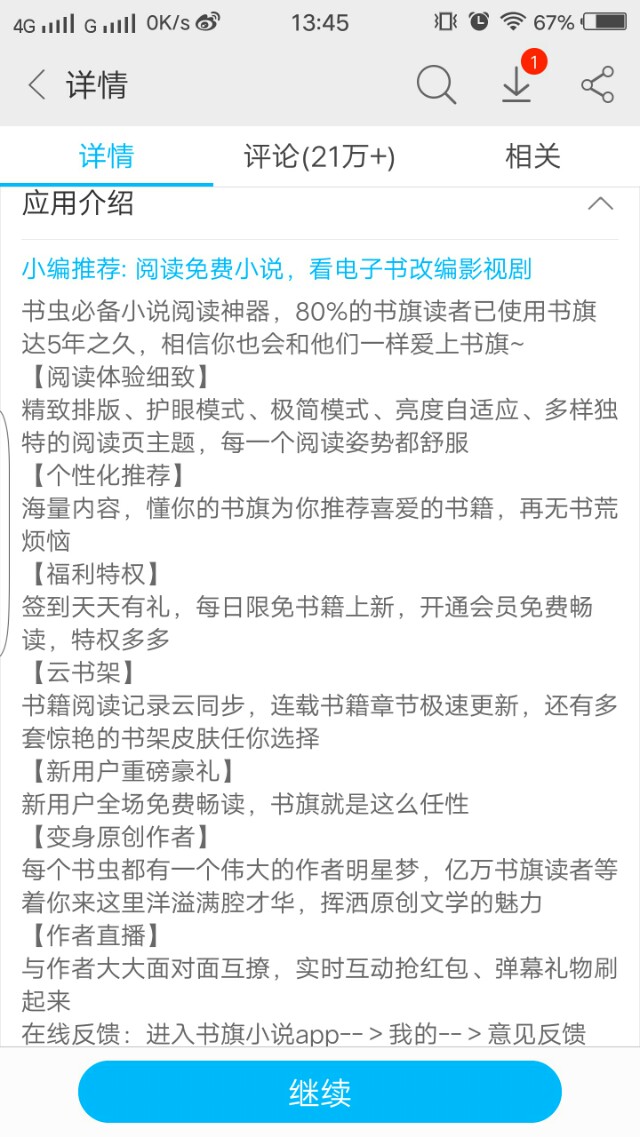This screenshot has width=640, height=1137.
Task: Open the search magnifier icon
Action: coord(436,85)
